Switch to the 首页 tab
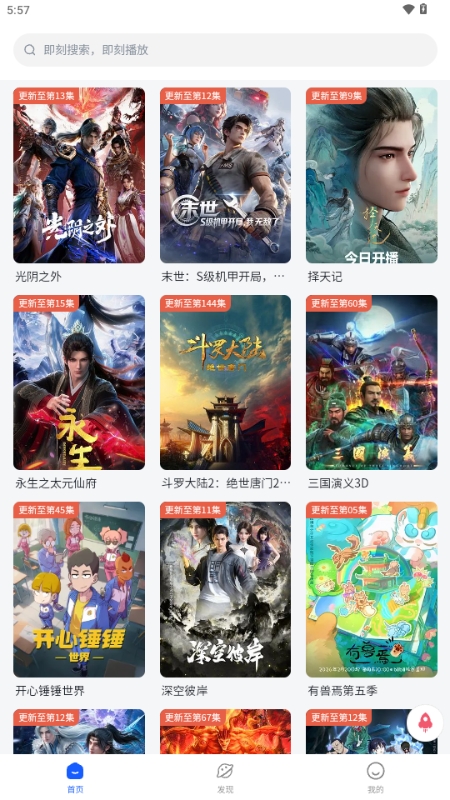Viewport: 450px width, 800px height. click(75, 778)
